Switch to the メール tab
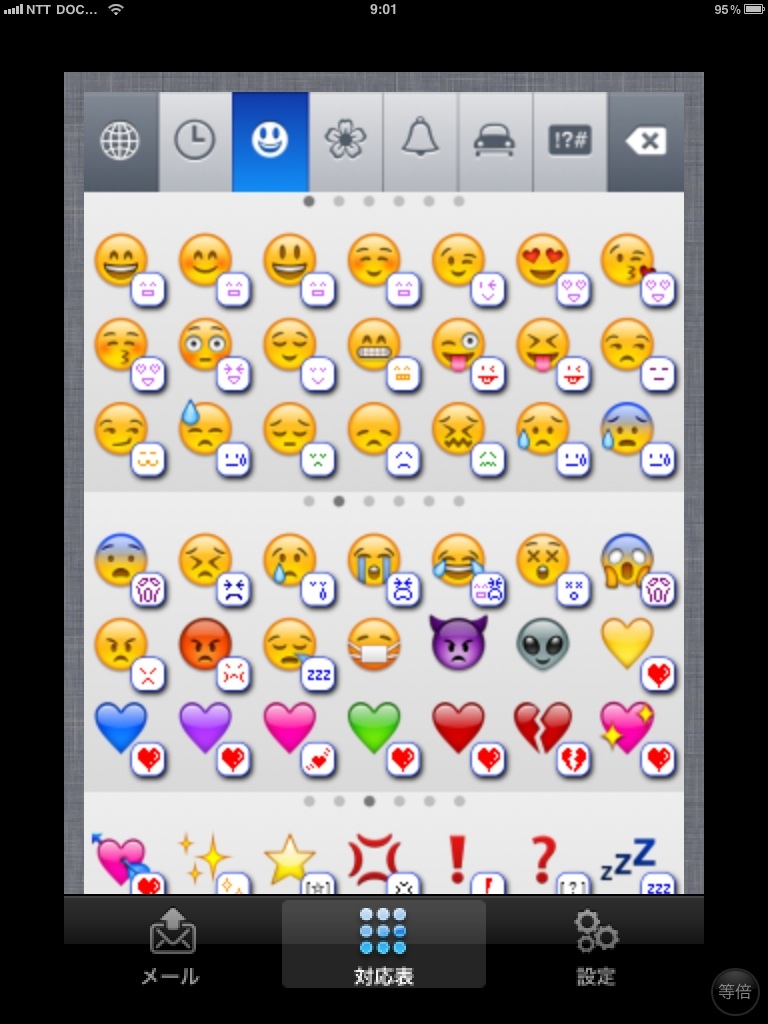Viewport: 768px width, 1024px height. [x=171, y=945]
